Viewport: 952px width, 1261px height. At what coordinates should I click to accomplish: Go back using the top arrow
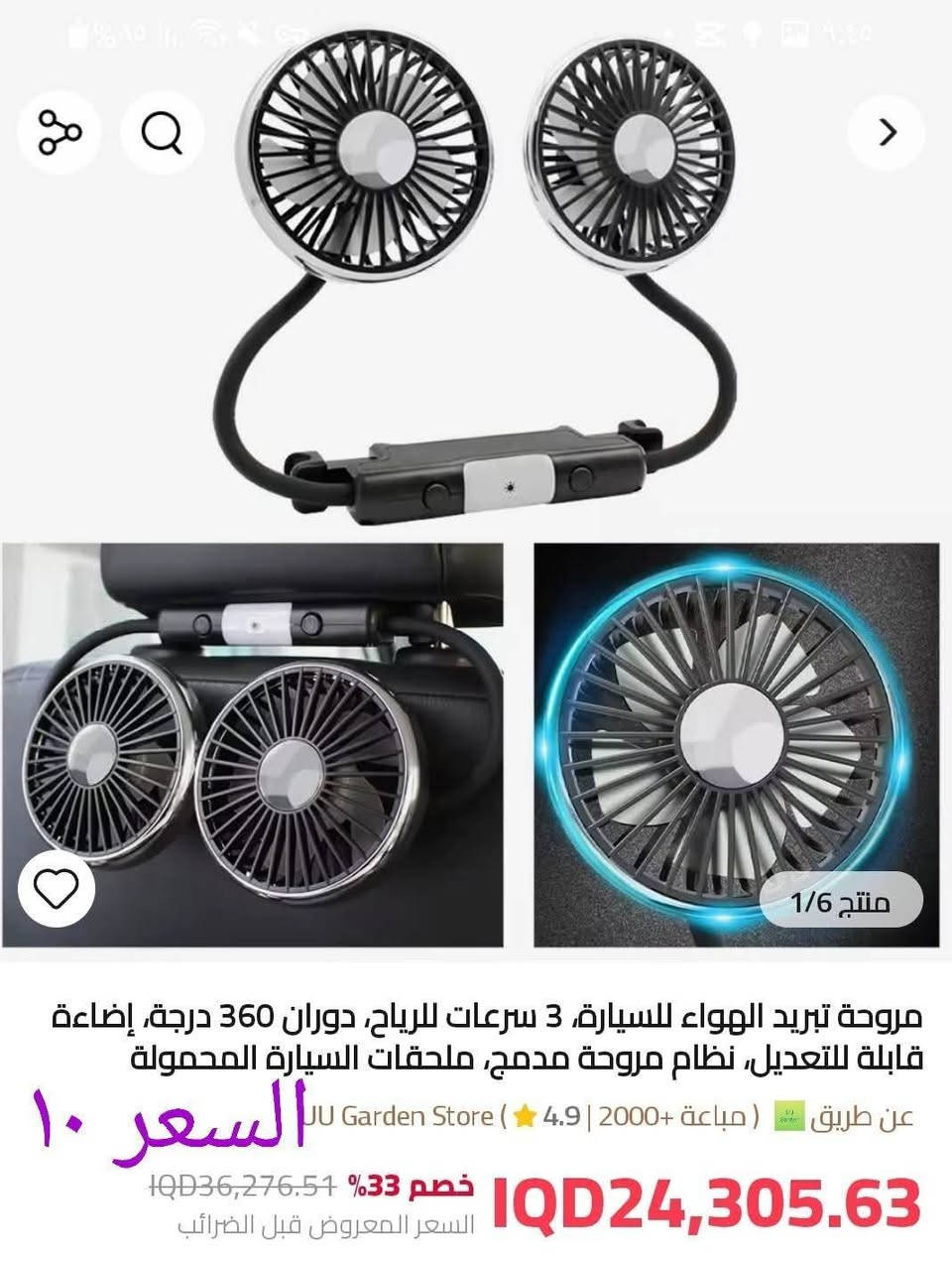887,133
